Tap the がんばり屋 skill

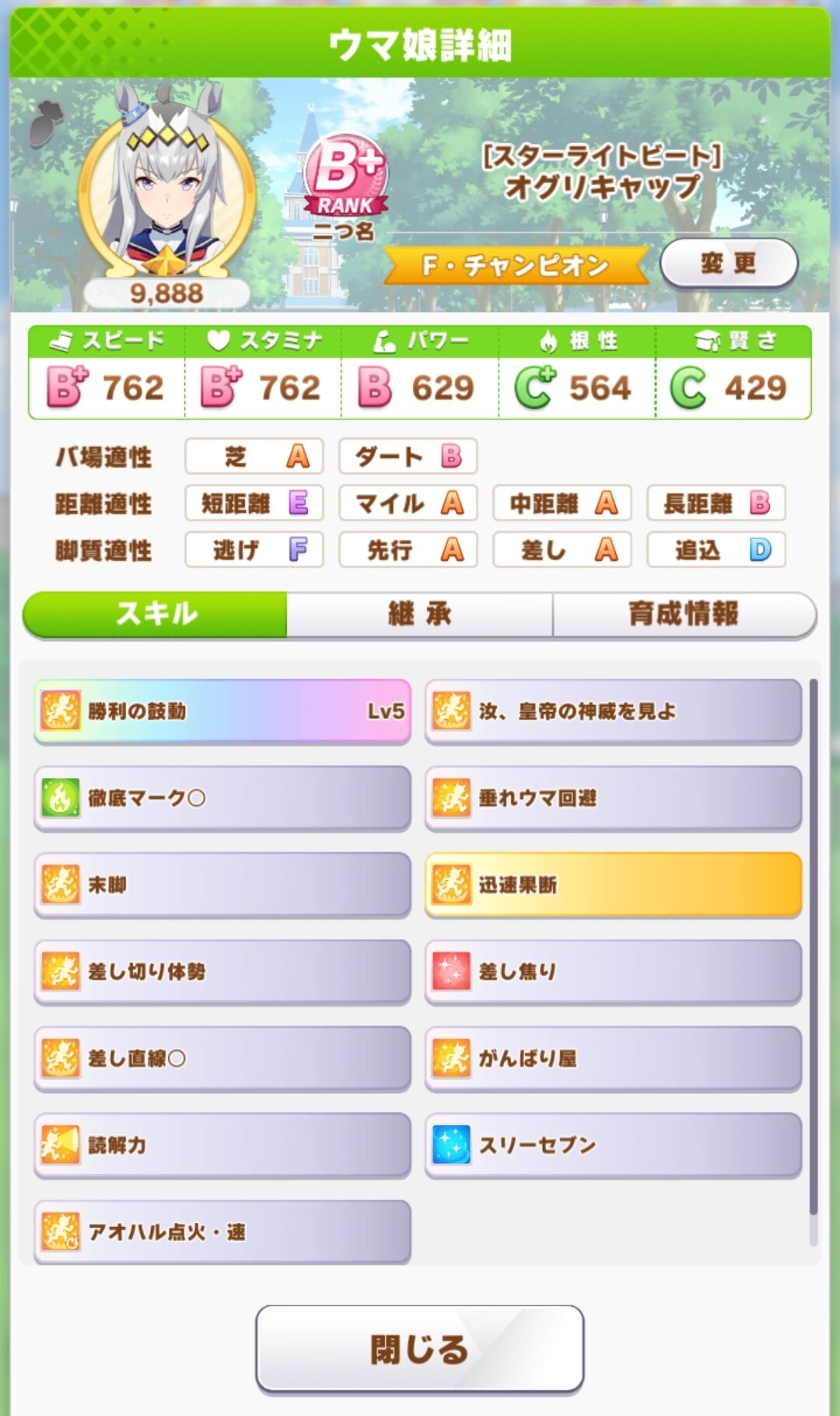point(613,1059)
